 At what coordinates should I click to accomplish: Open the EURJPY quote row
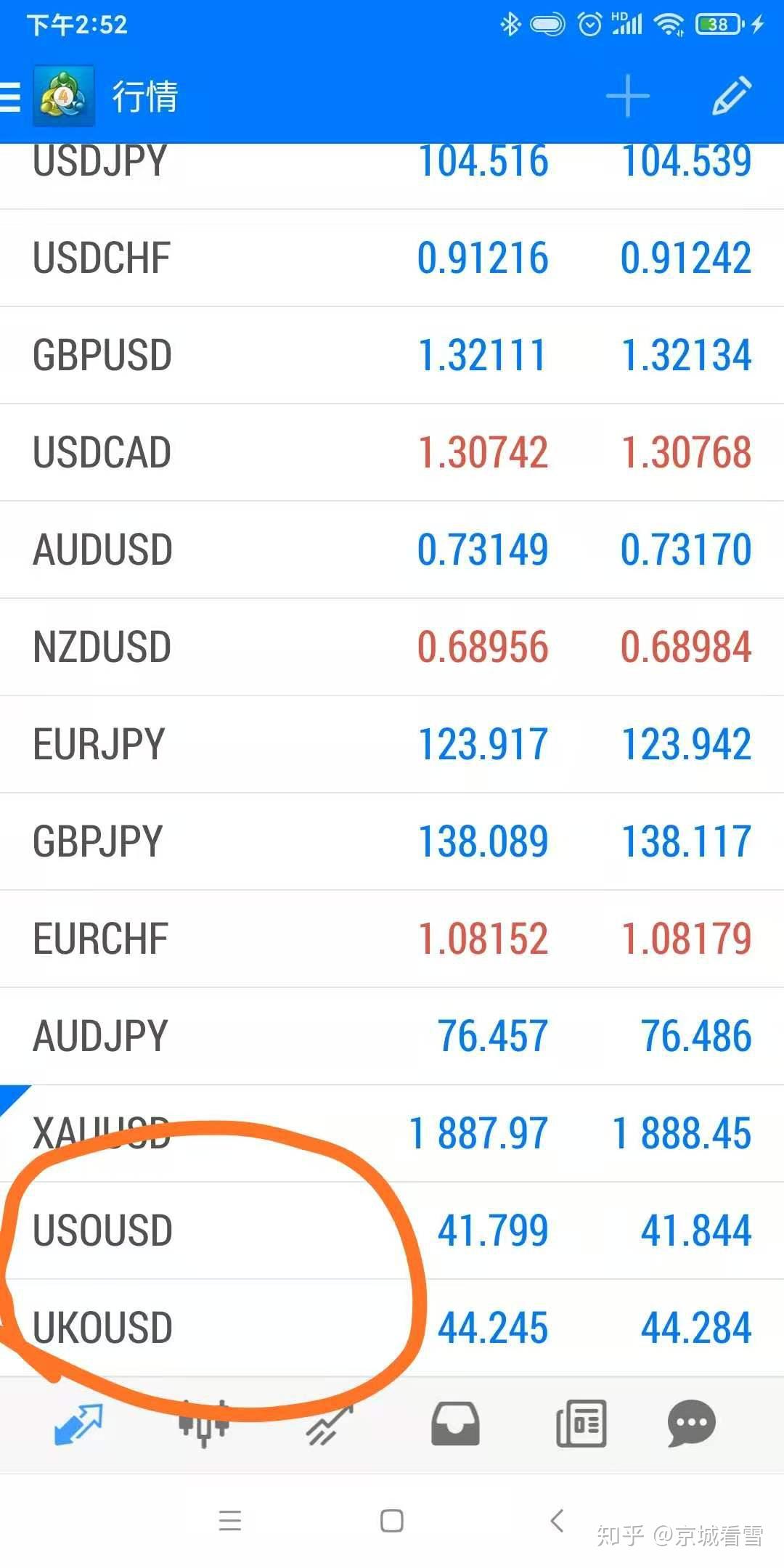(392, 745)
